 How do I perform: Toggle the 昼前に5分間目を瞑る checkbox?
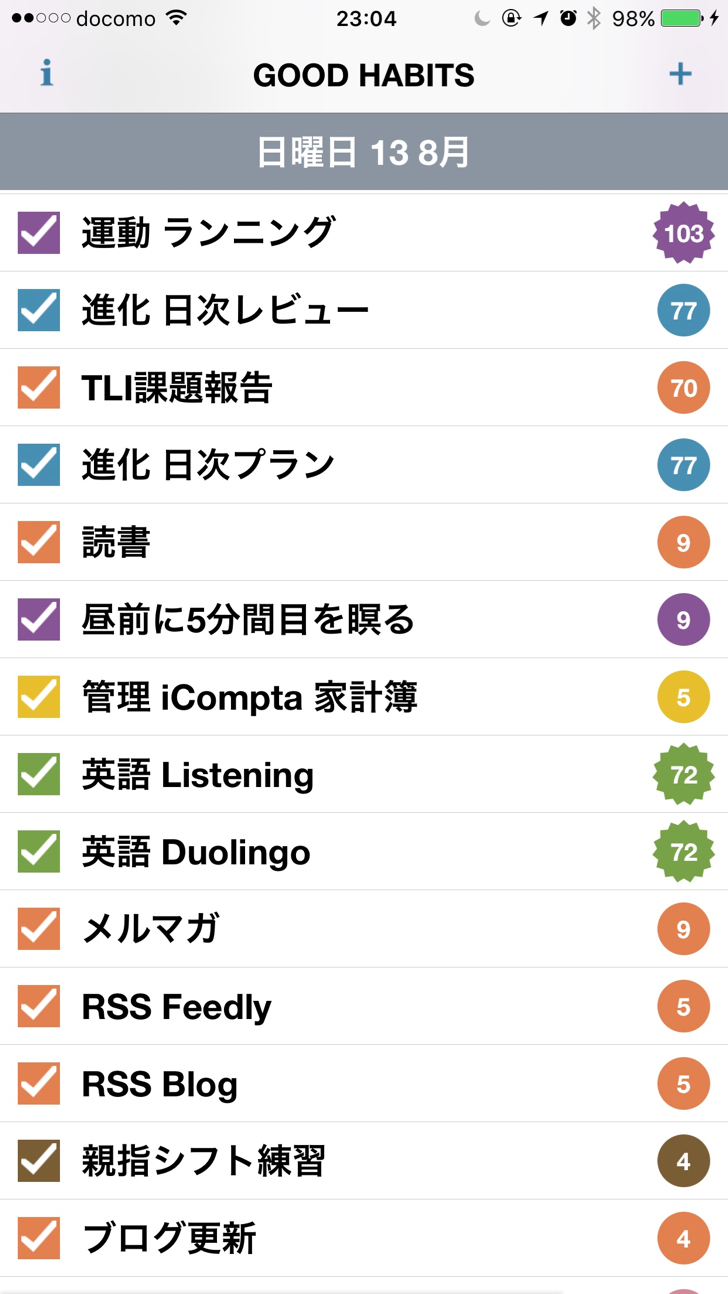39,620
